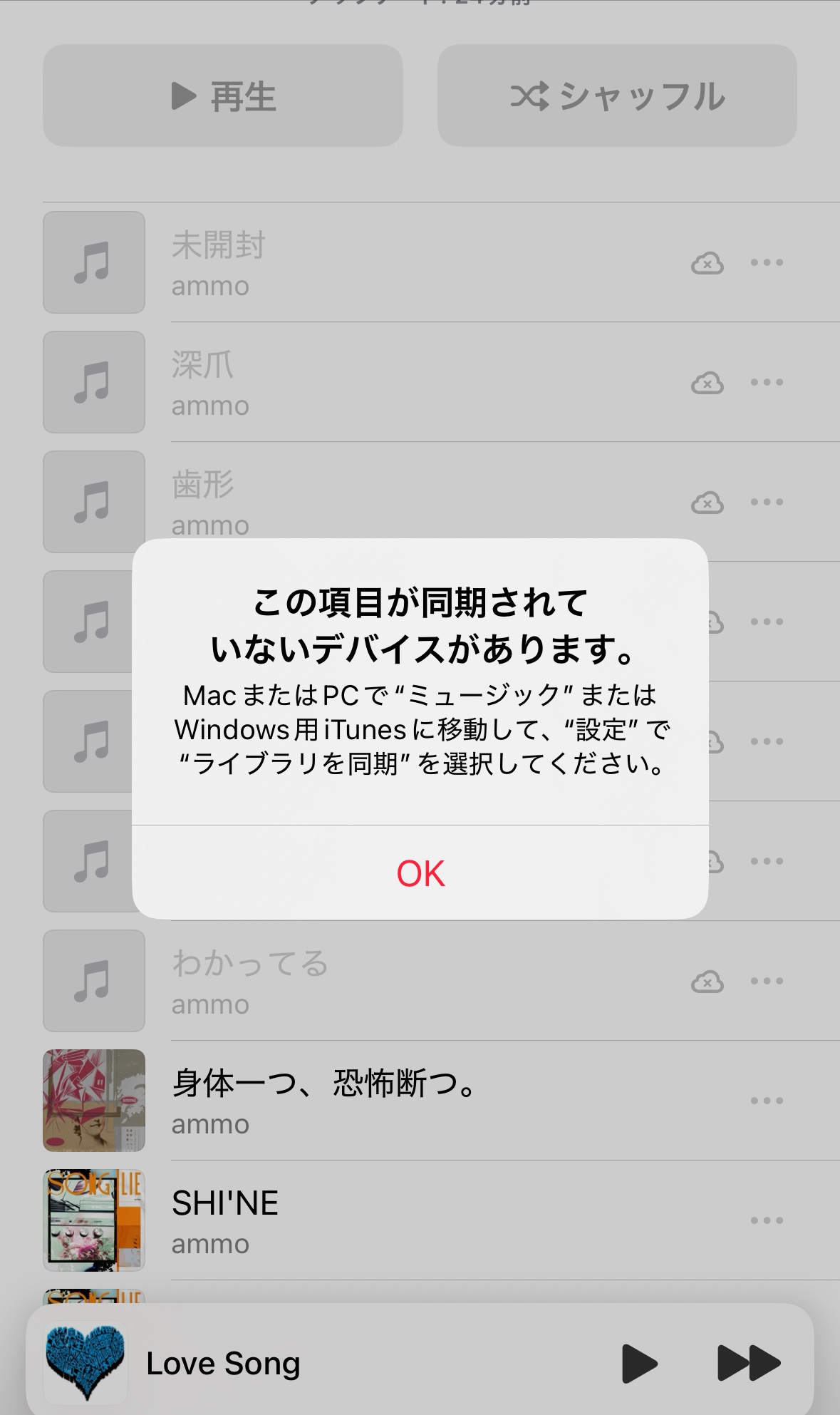This screenshot has height=1415, width=840.
Task: Open more options for わかってる
Action: [x=767, y=982]
